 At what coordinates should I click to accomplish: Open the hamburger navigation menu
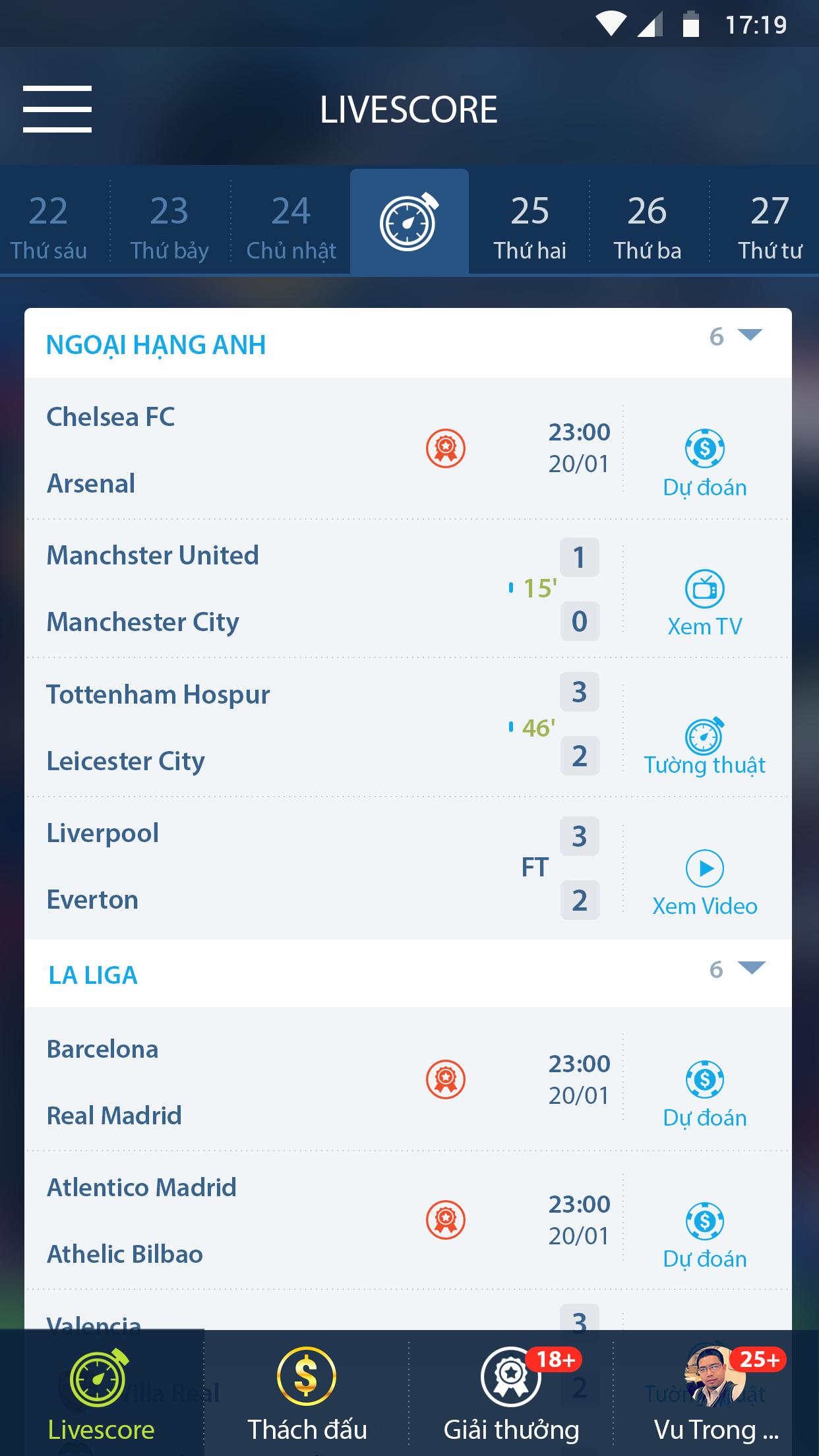57,109
